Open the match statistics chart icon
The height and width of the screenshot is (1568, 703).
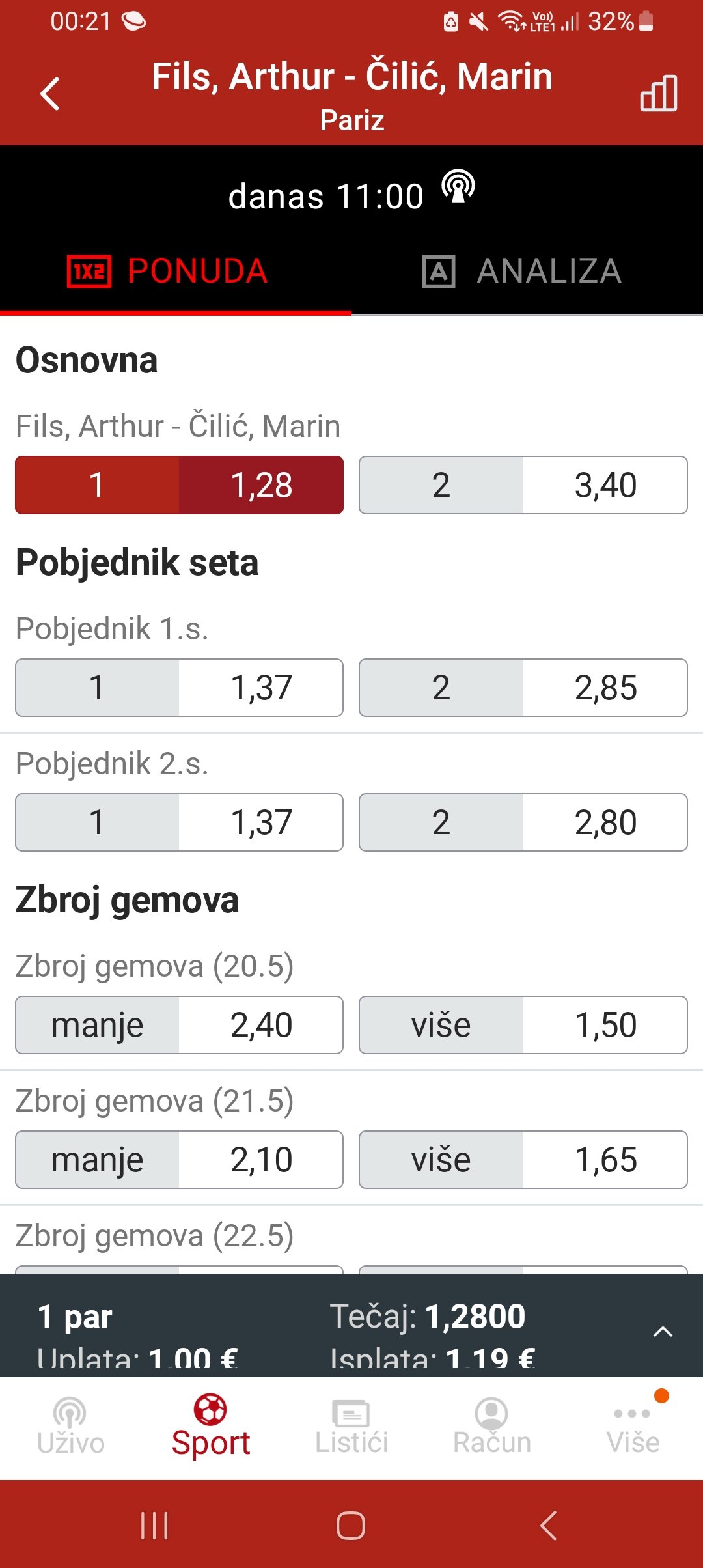point(659,94)
